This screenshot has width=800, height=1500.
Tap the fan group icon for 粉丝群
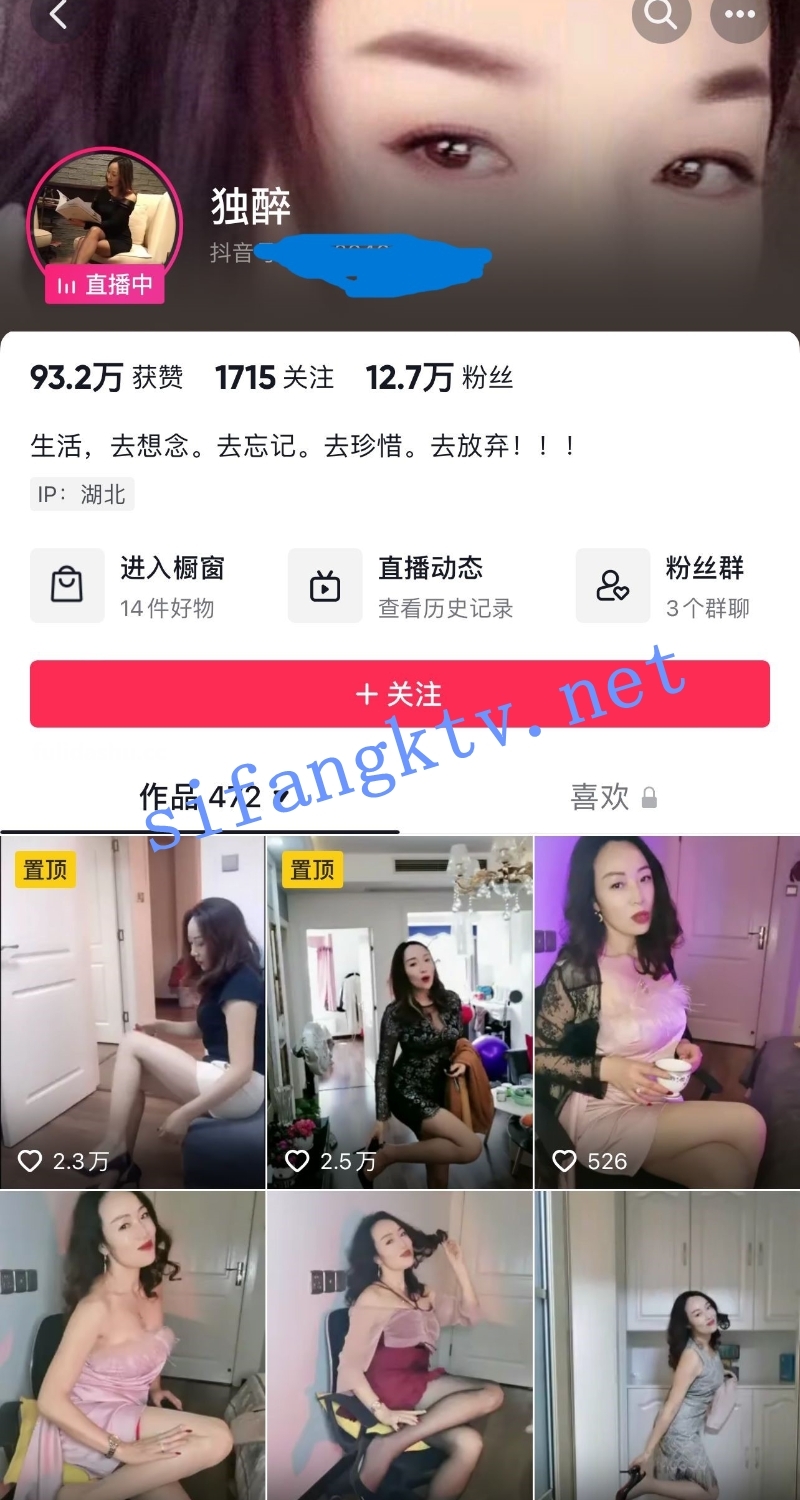(x=612, y=584)
